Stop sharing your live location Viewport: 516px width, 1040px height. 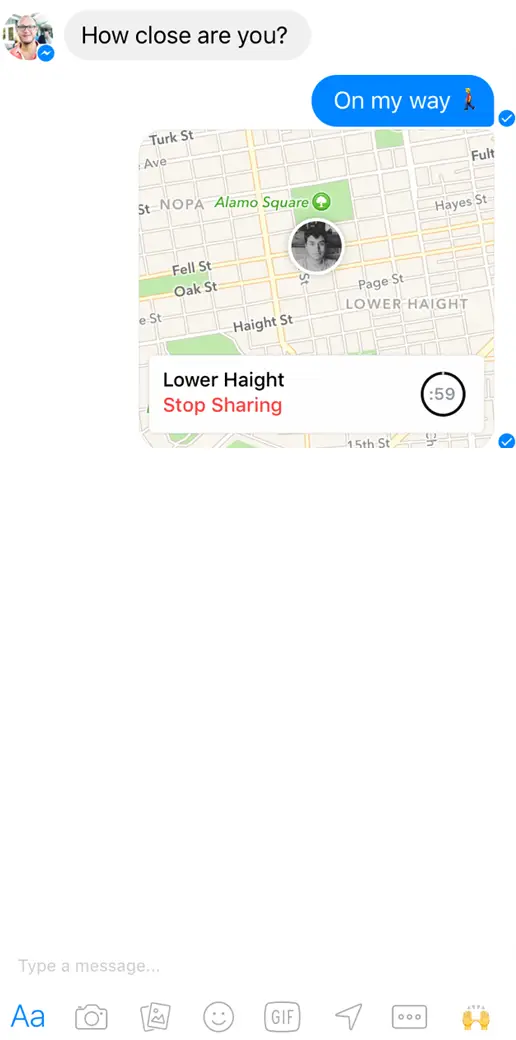click(x=222, y=405)
